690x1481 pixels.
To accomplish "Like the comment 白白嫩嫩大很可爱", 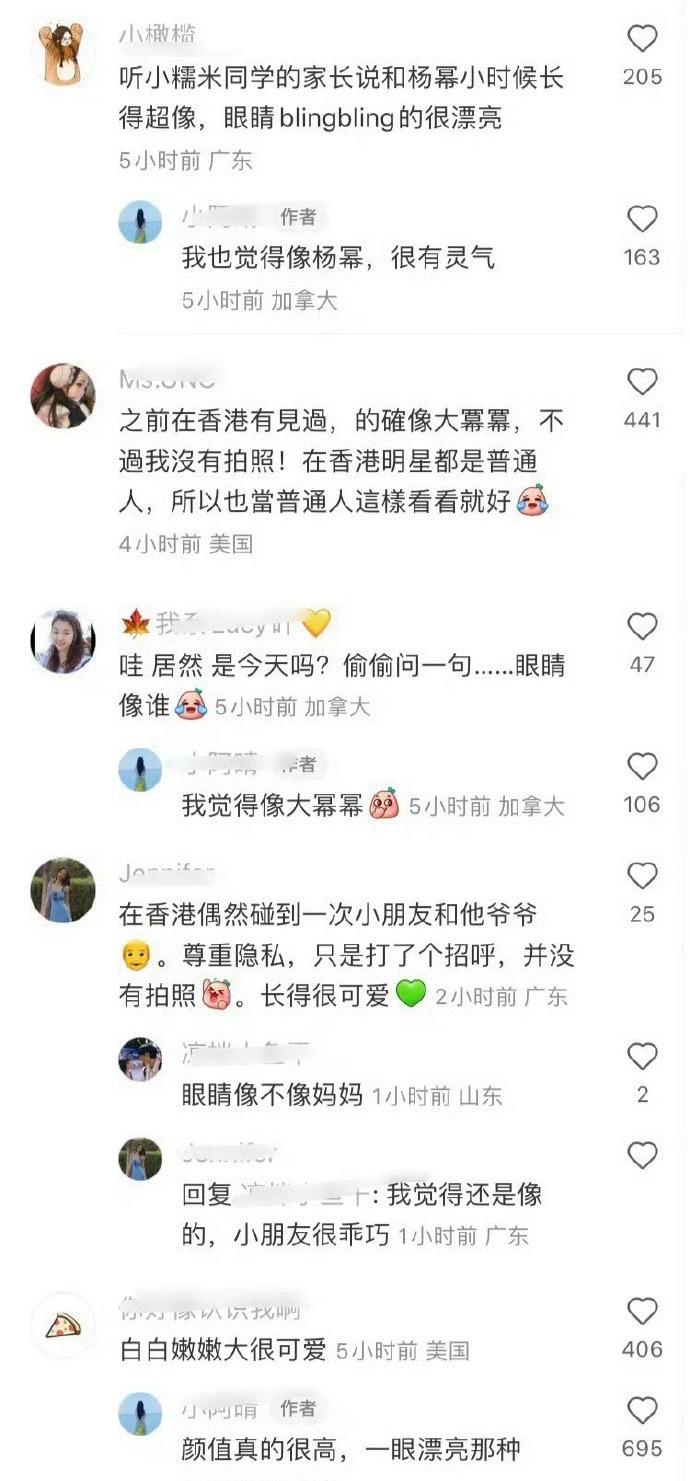I will tap(641, 1312).
